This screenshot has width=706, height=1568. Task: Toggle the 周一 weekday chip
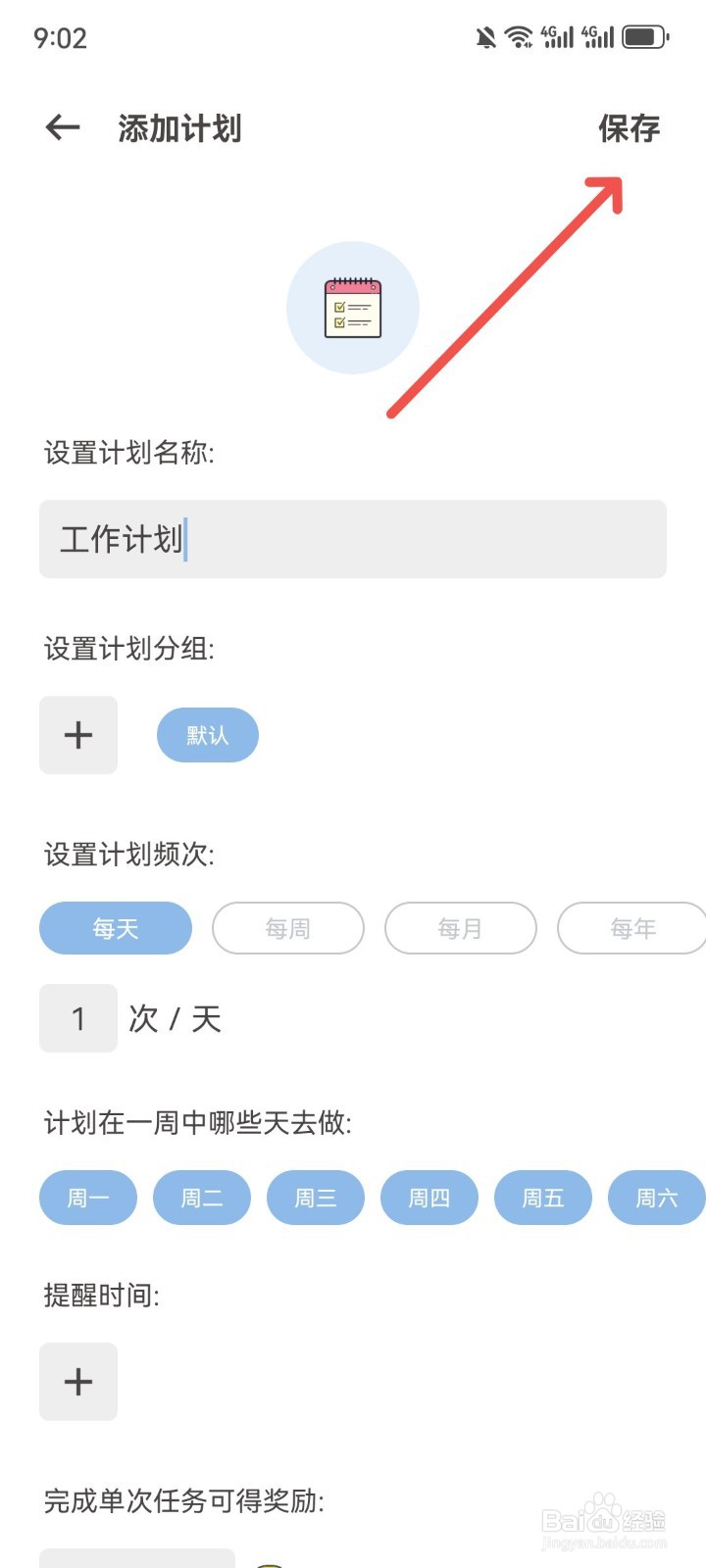click(87, 1198)
